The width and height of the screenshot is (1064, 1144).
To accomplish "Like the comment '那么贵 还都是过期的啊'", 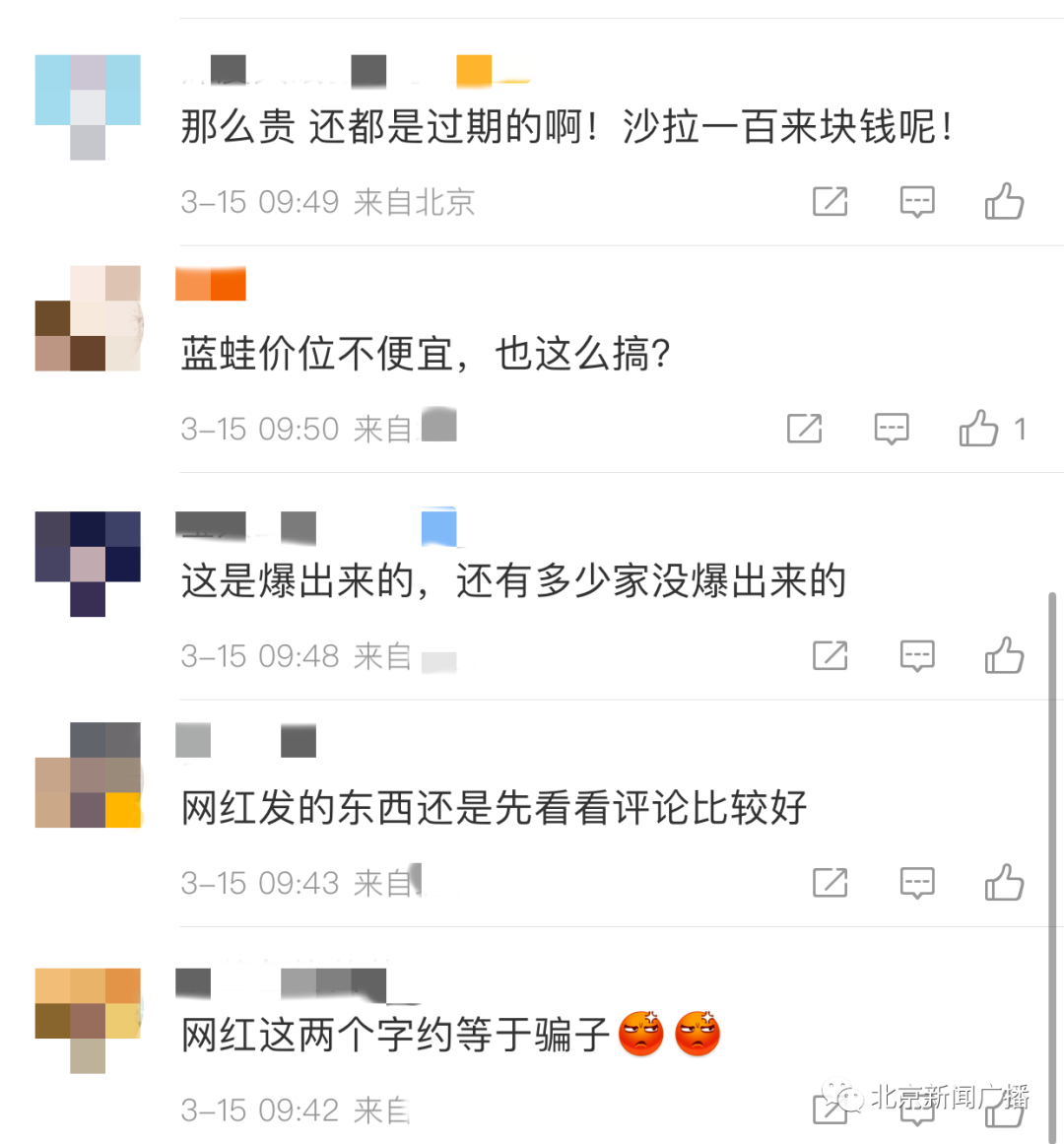I will pos(1004,201).
